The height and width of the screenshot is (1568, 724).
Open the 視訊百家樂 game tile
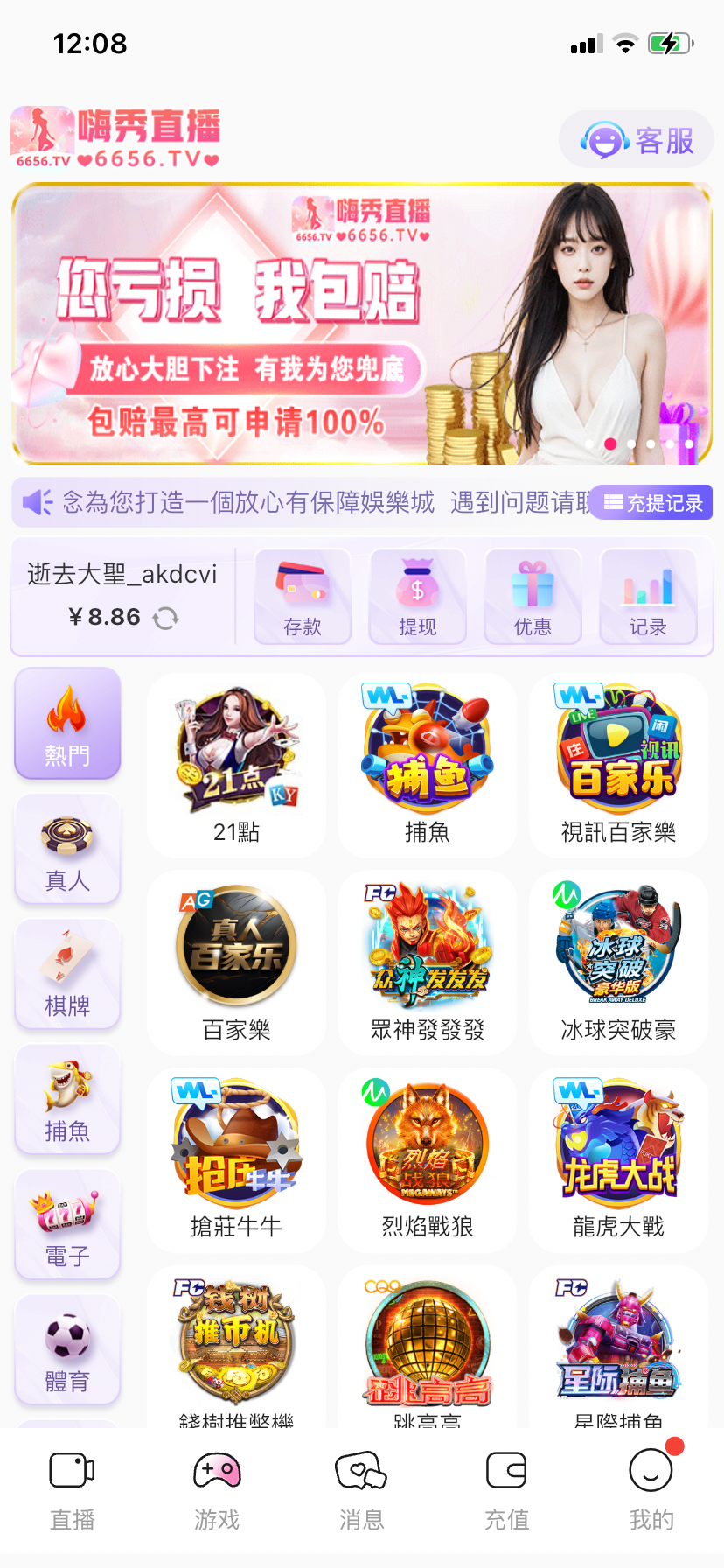[x=618, y=766]
